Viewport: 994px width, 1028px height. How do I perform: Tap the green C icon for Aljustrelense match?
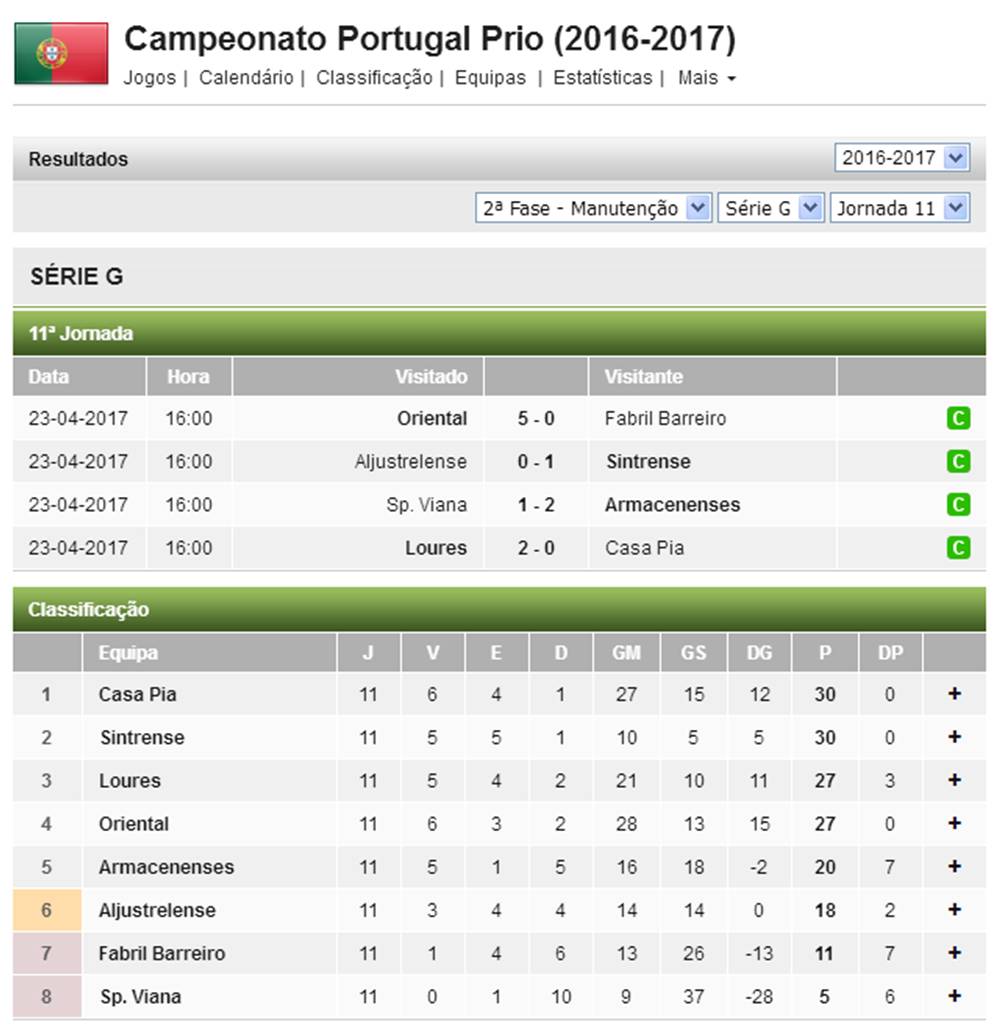(x=958, y=462)
